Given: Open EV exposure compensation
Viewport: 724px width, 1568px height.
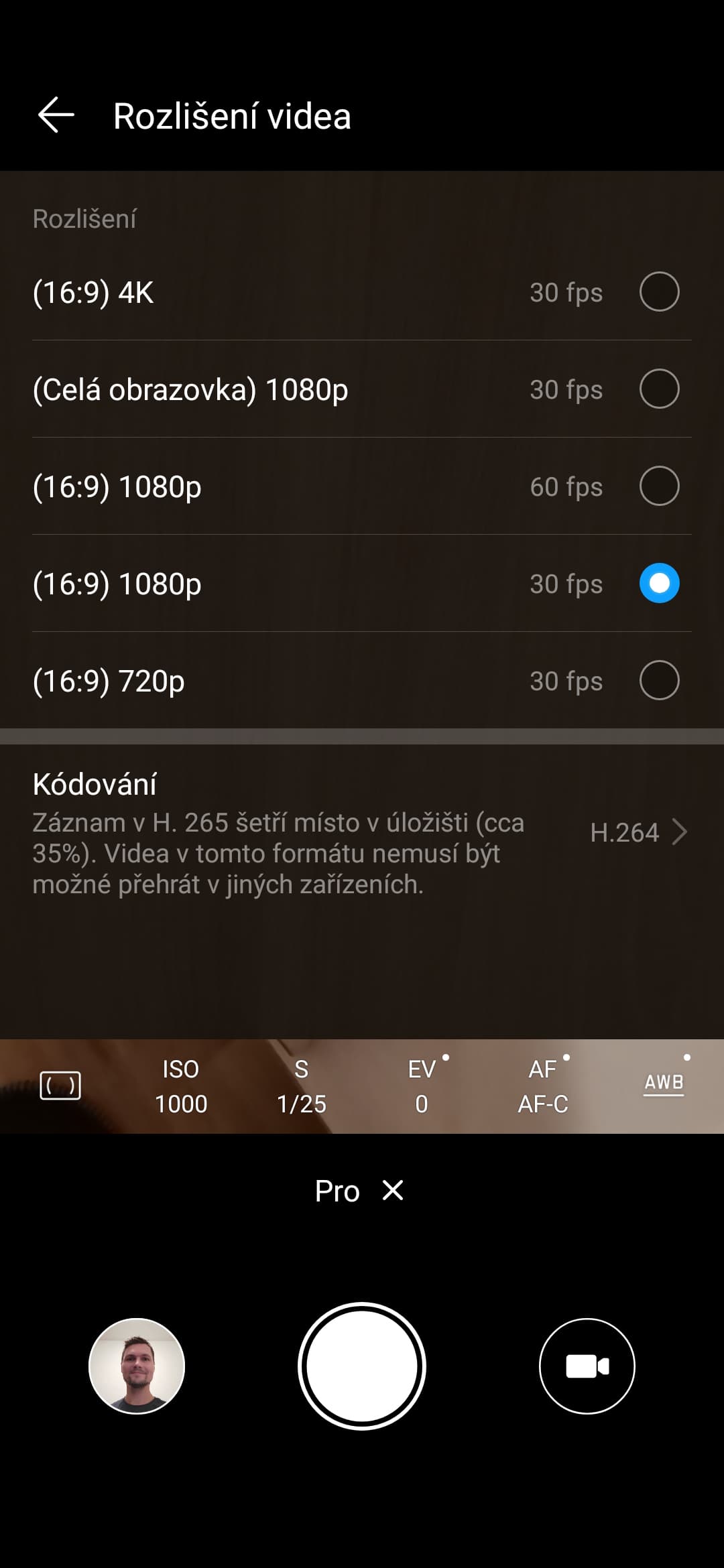Looking at the screenshot, I should click(422, 1086).
